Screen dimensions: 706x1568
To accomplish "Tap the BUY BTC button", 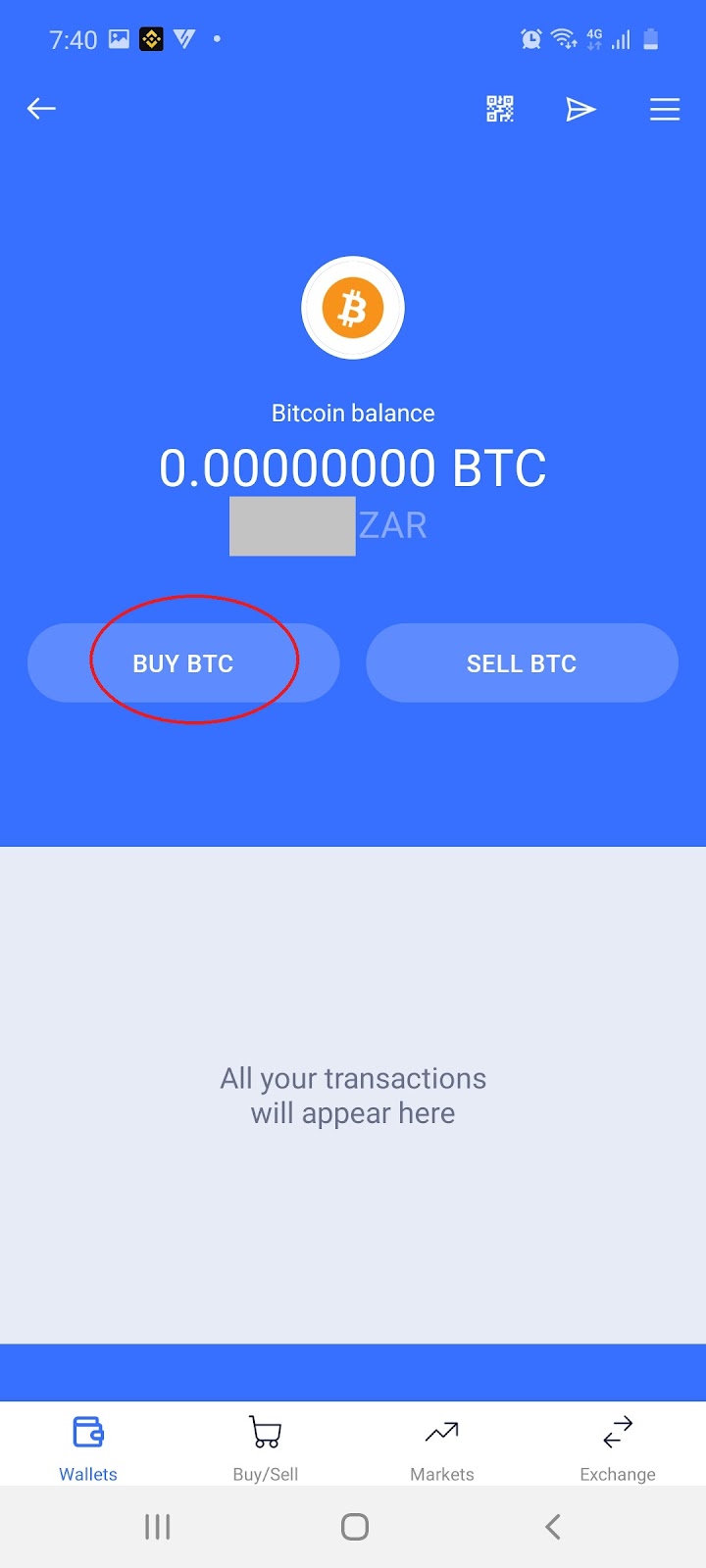I will point(183,663).
